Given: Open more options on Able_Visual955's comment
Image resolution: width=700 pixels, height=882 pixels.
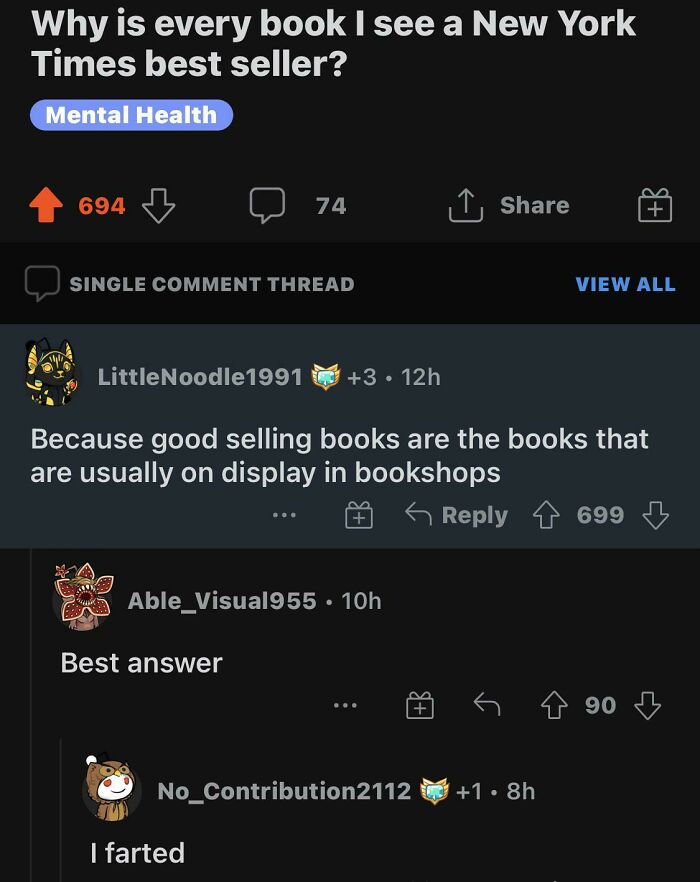Looking at the screenshot, I should 345,706.
